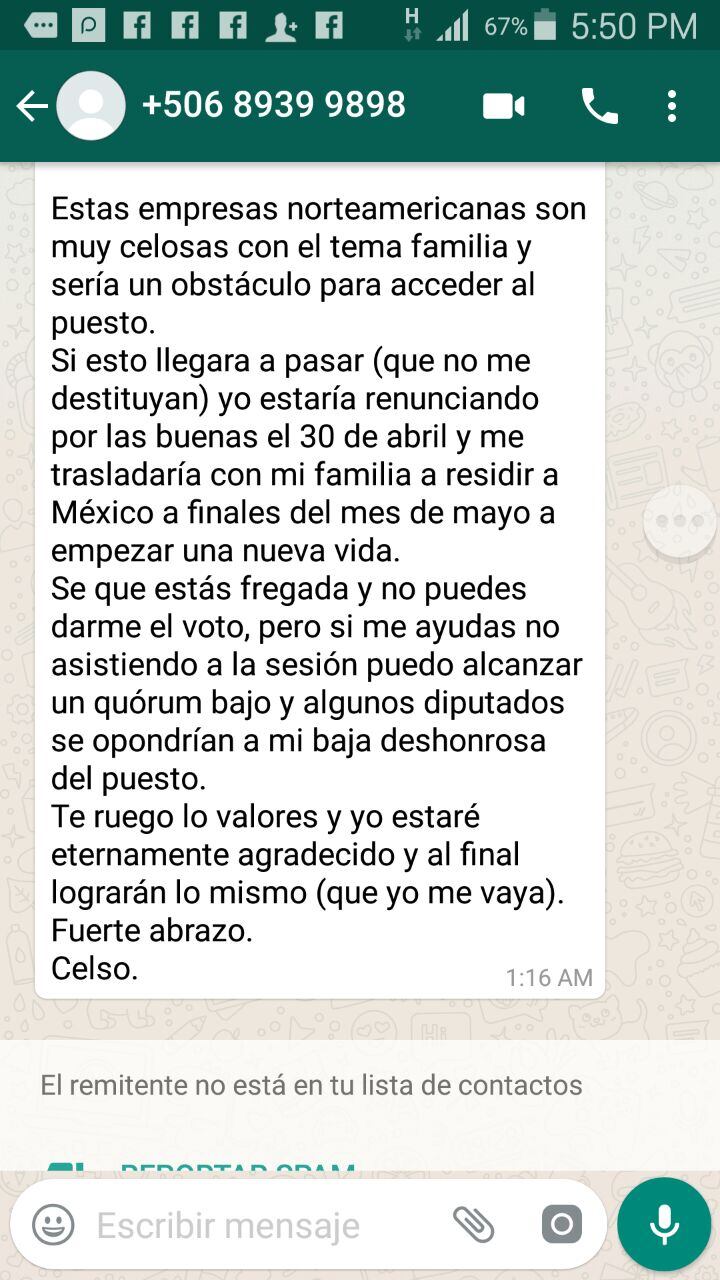The width and height of the screenshot is (720, 1280).
Task: Open the camera to send photo
Action: click(x=561, y=1224)
